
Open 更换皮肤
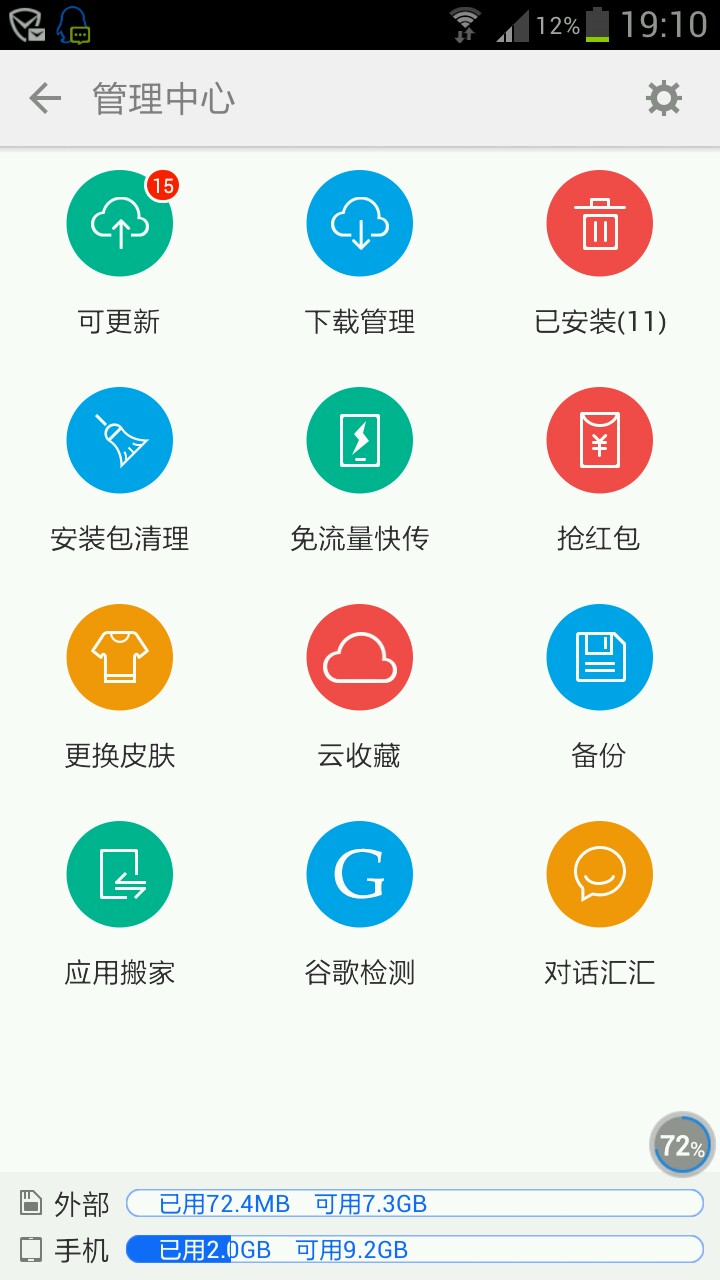tap(120, 657)
